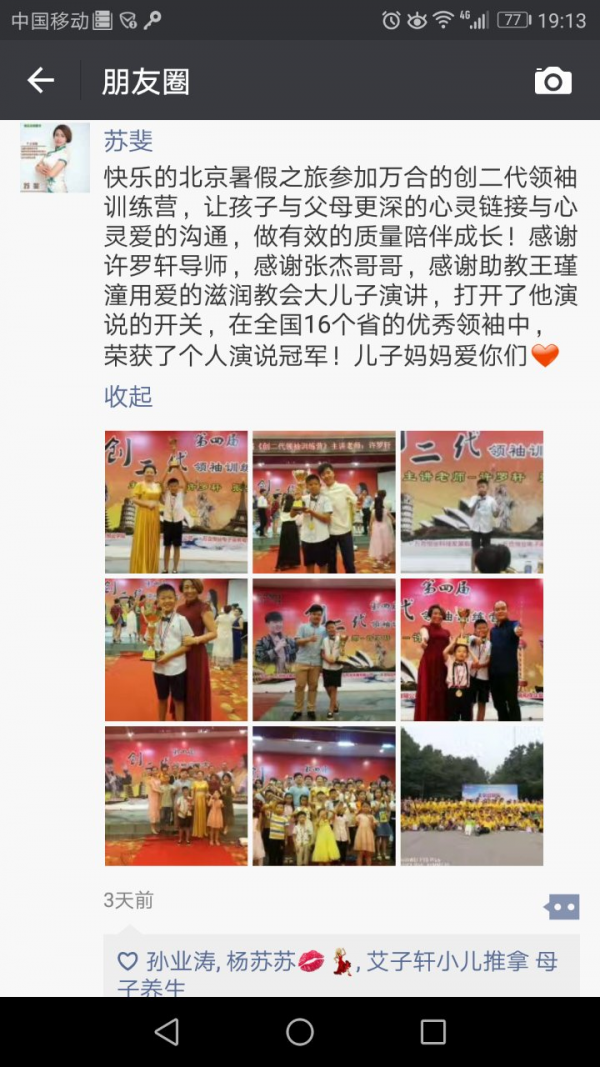The image size is (600, 1067).
Task: Tap the system home button
Action: point(300,1032)
